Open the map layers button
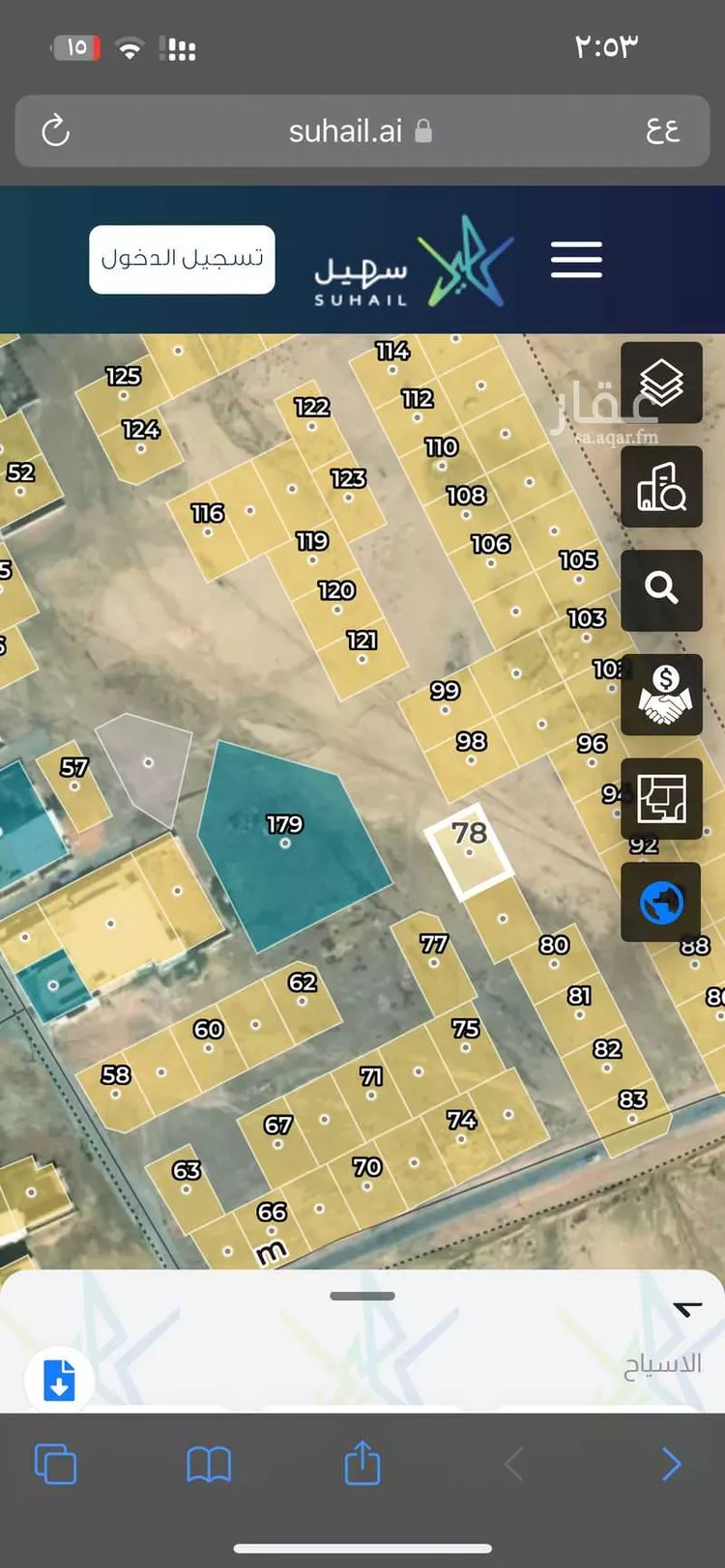 pos(661,383)
